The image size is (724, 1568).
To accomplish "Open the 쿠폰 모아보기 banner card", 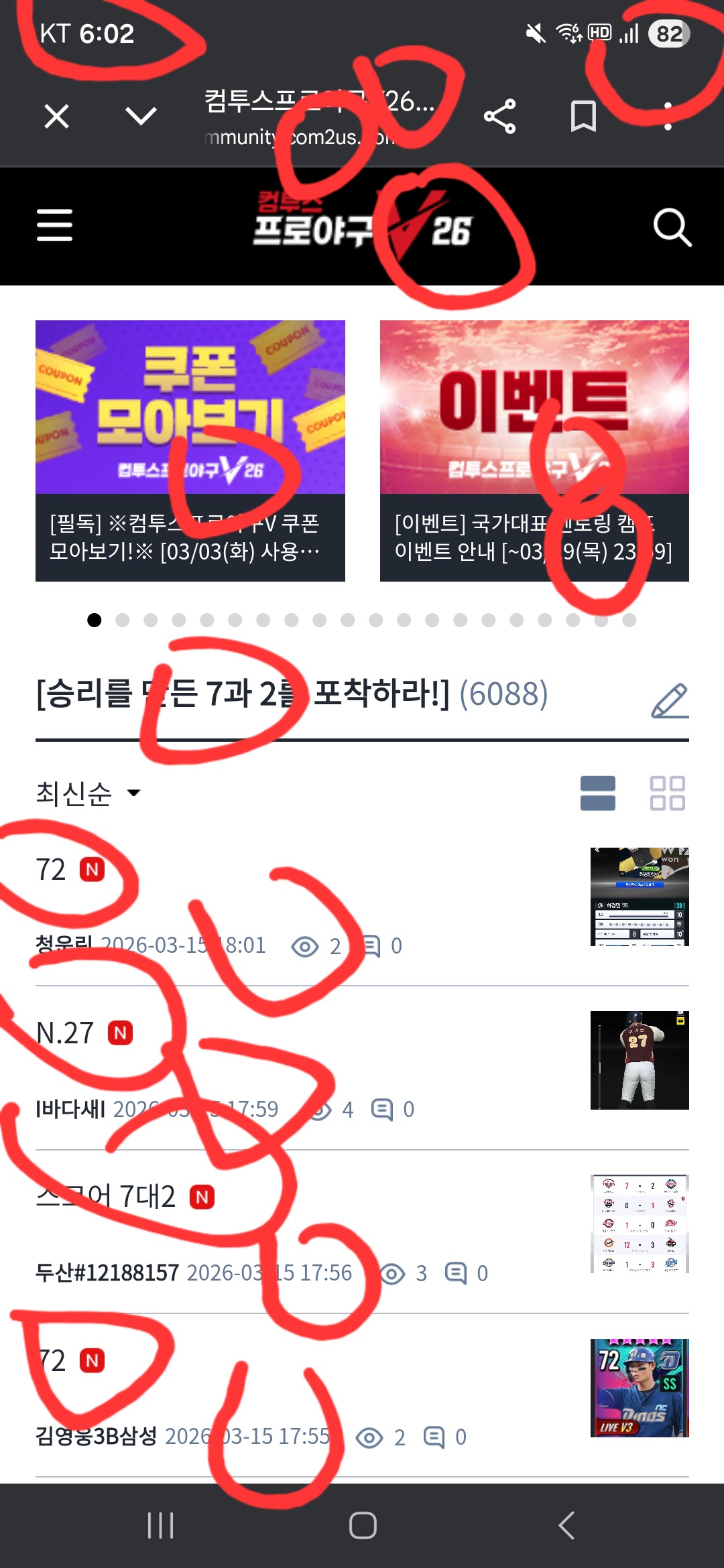I will [190, 450].
